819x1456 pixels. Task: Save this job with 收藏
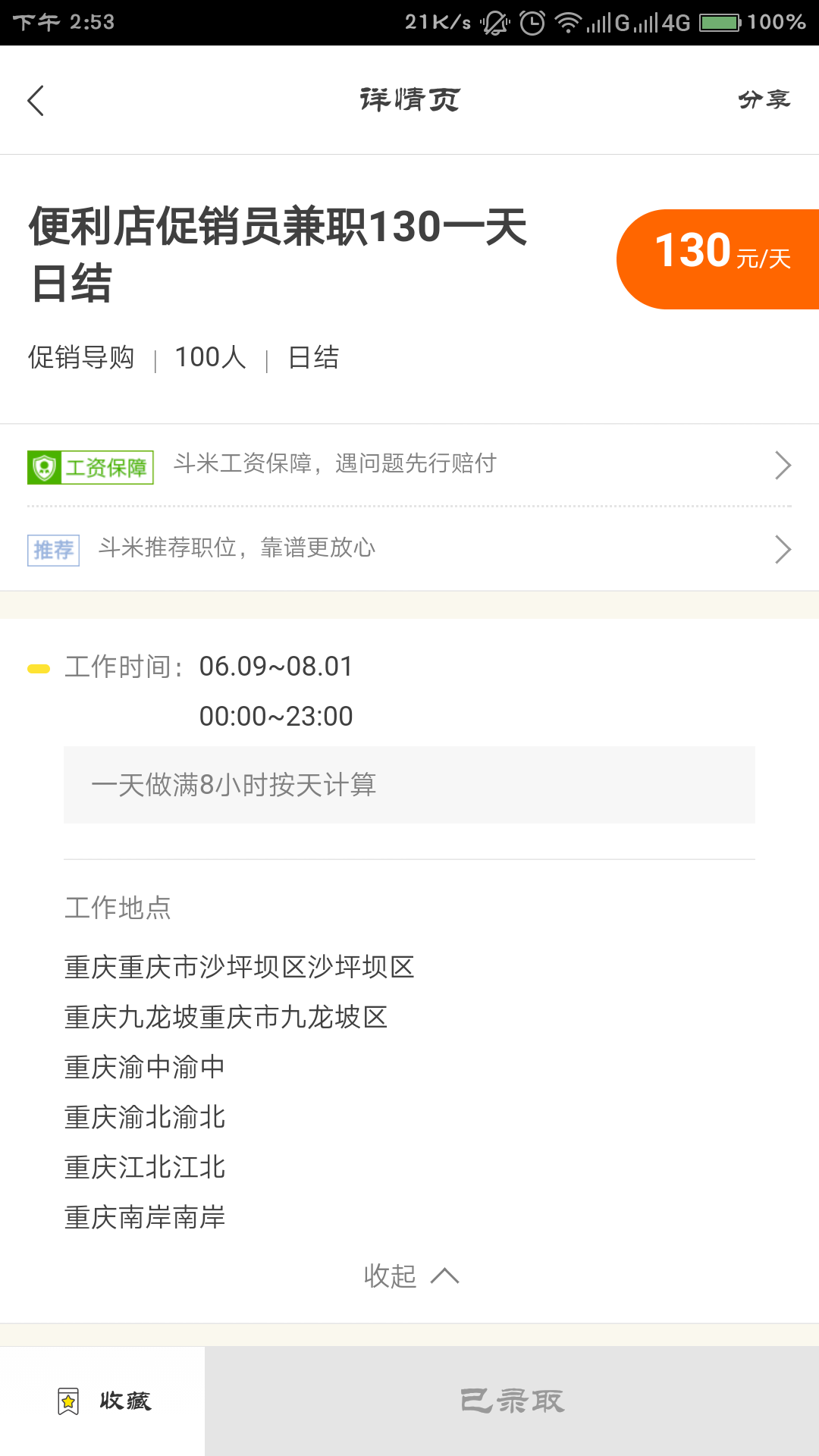coord(103,1401)
